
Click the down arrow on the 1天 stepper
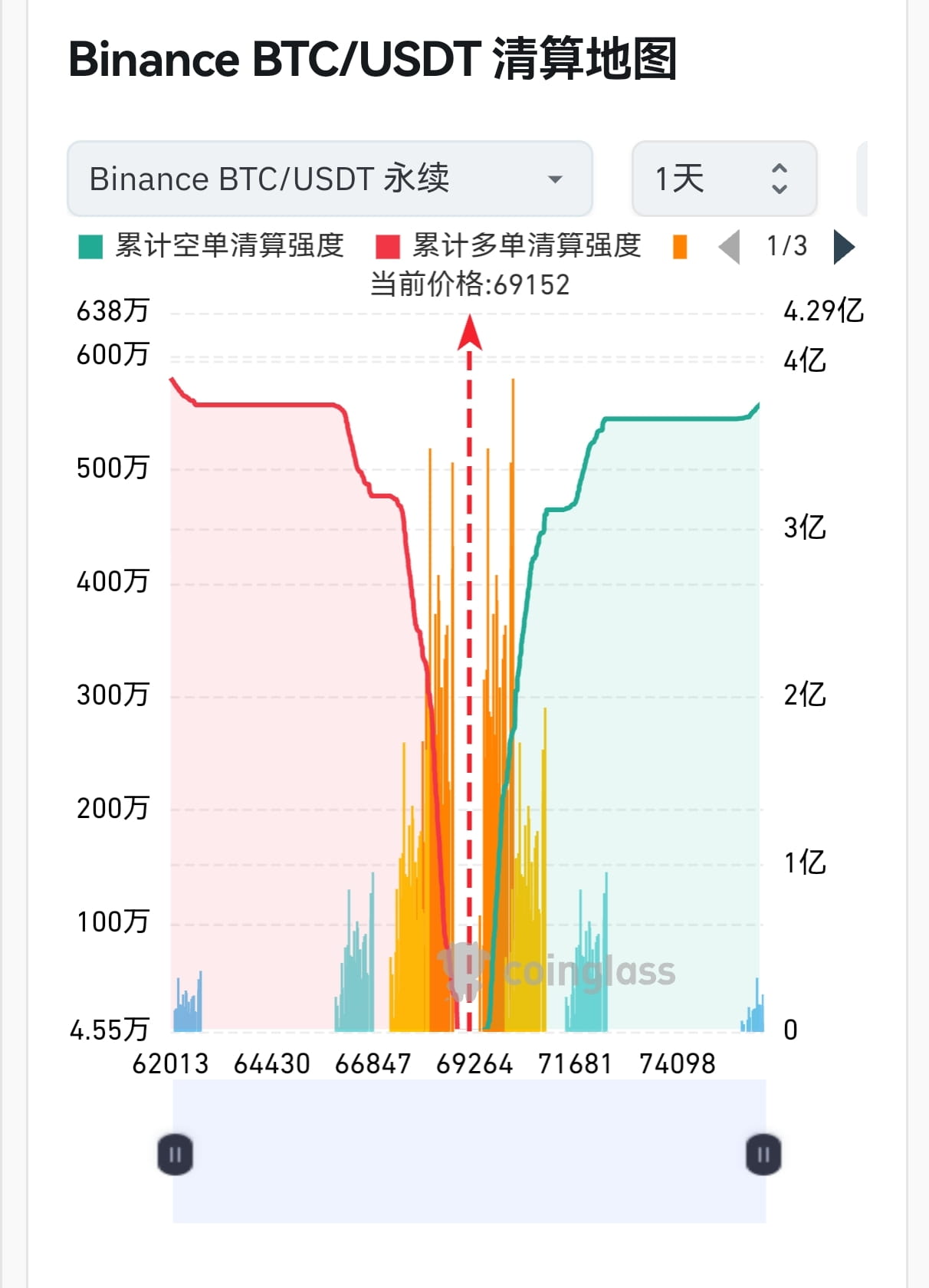[780, 189]
